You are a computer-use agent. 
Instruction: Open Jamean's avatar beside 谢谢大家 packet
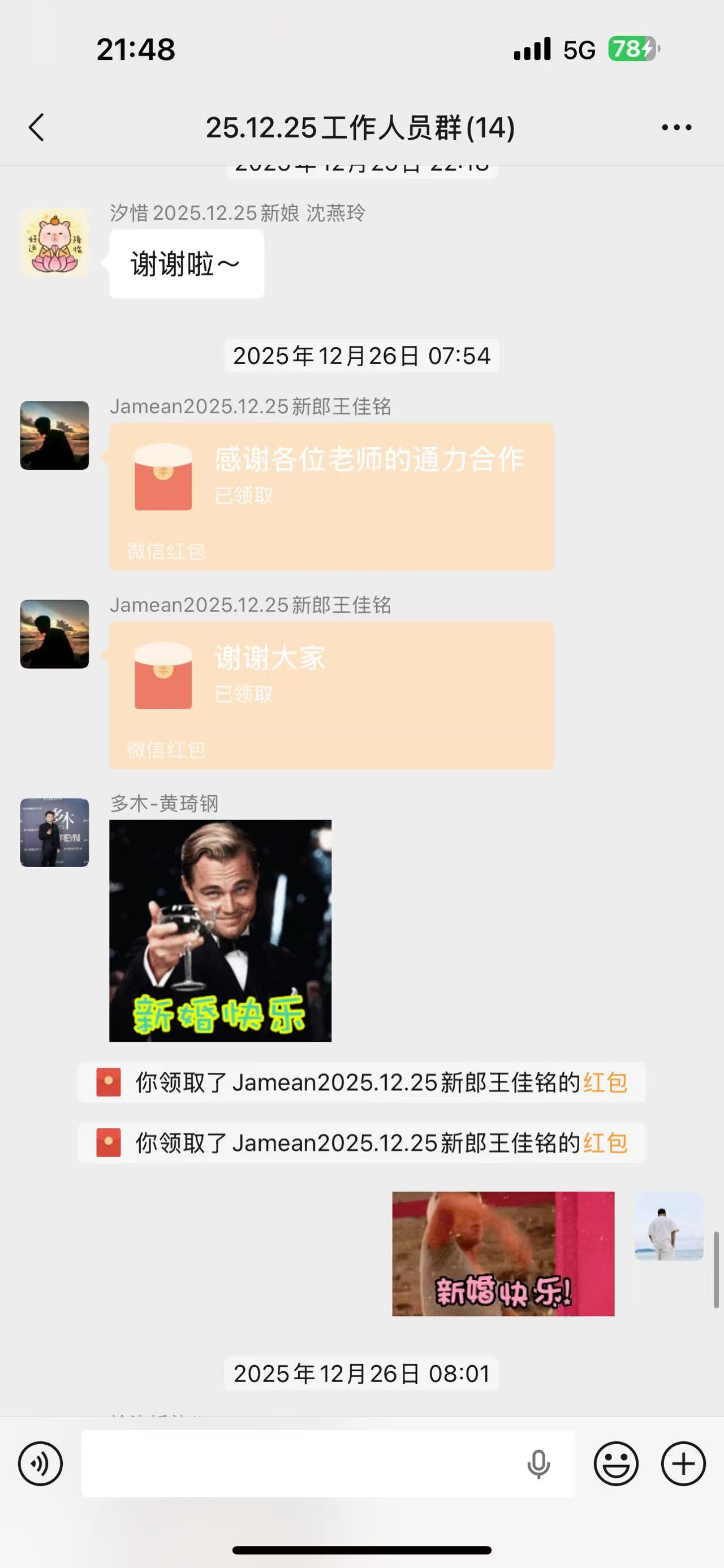pyautogui.click(x=55, y=634)
